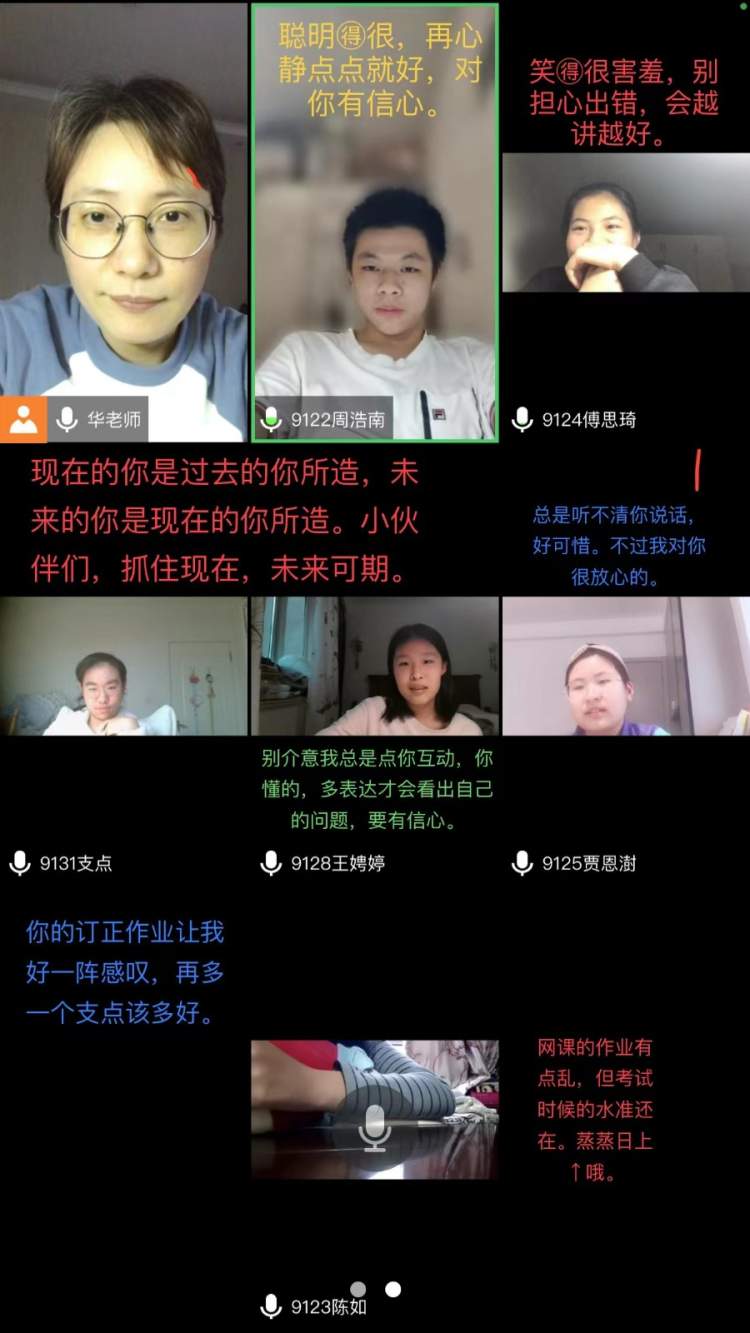View 9128王娉婷's video tile
This screenshot has width=750, height=1333.
point(375,667)
